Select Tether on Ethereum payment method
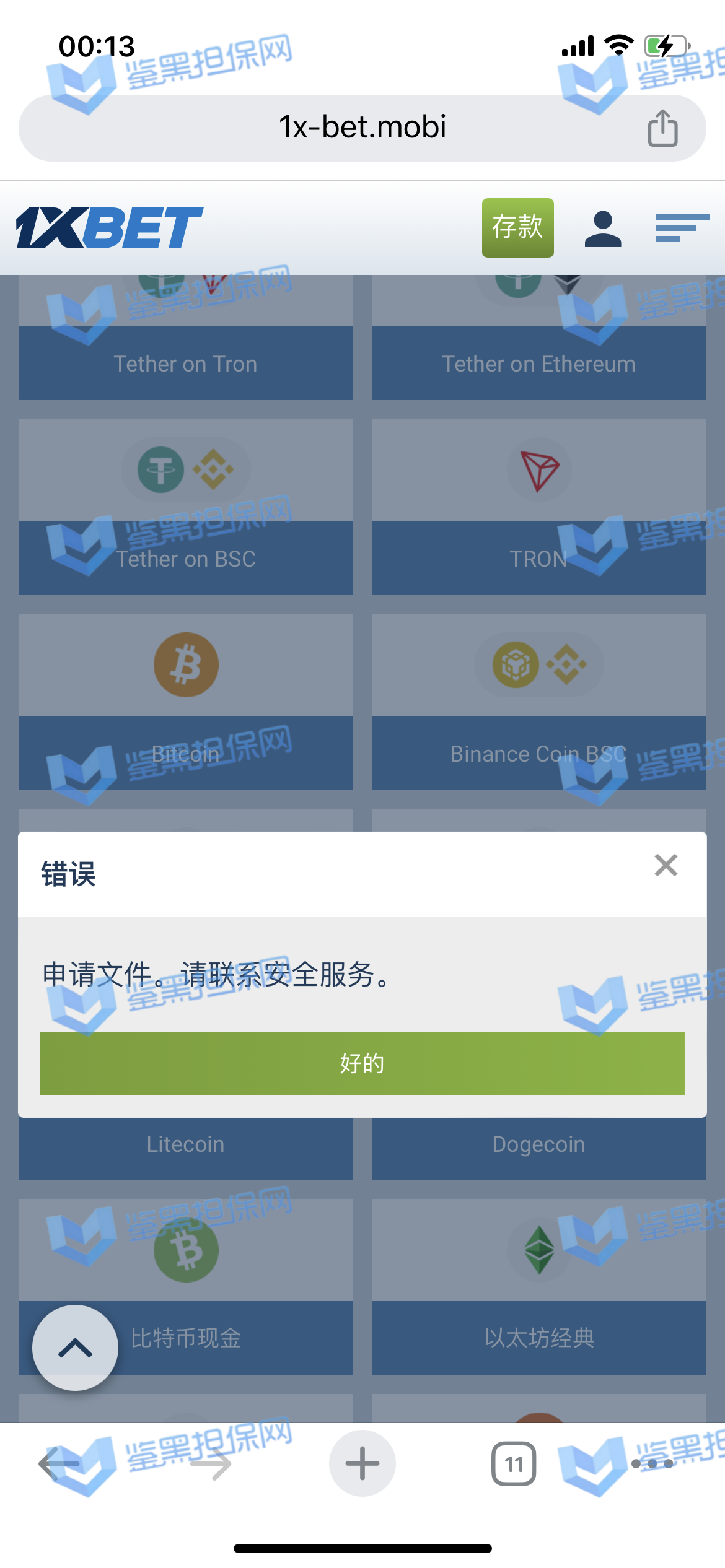Screen dimensions: 725x1568 538,363
